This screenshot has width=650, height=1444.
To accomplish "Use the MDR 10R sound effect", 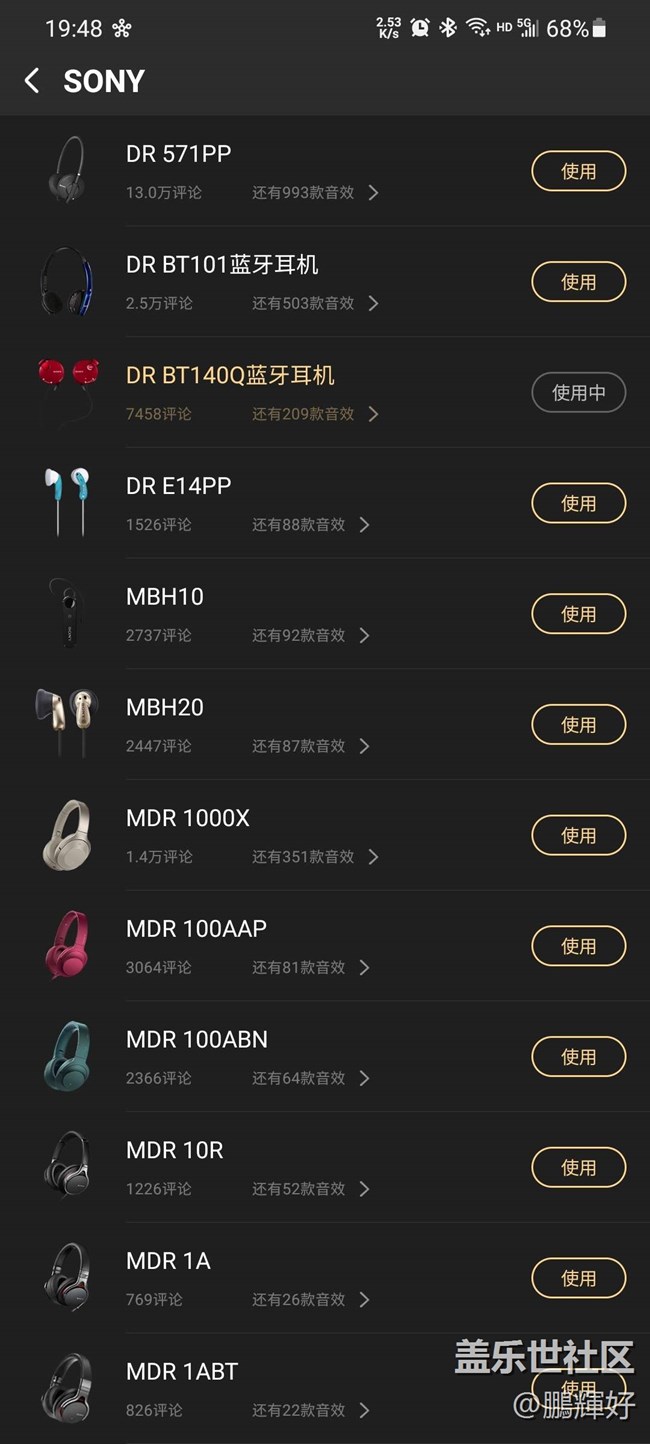I will point(578,1167).
